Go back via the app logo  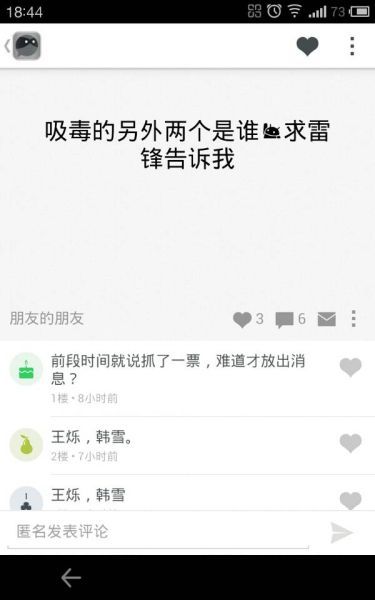[x=23, y=46]
